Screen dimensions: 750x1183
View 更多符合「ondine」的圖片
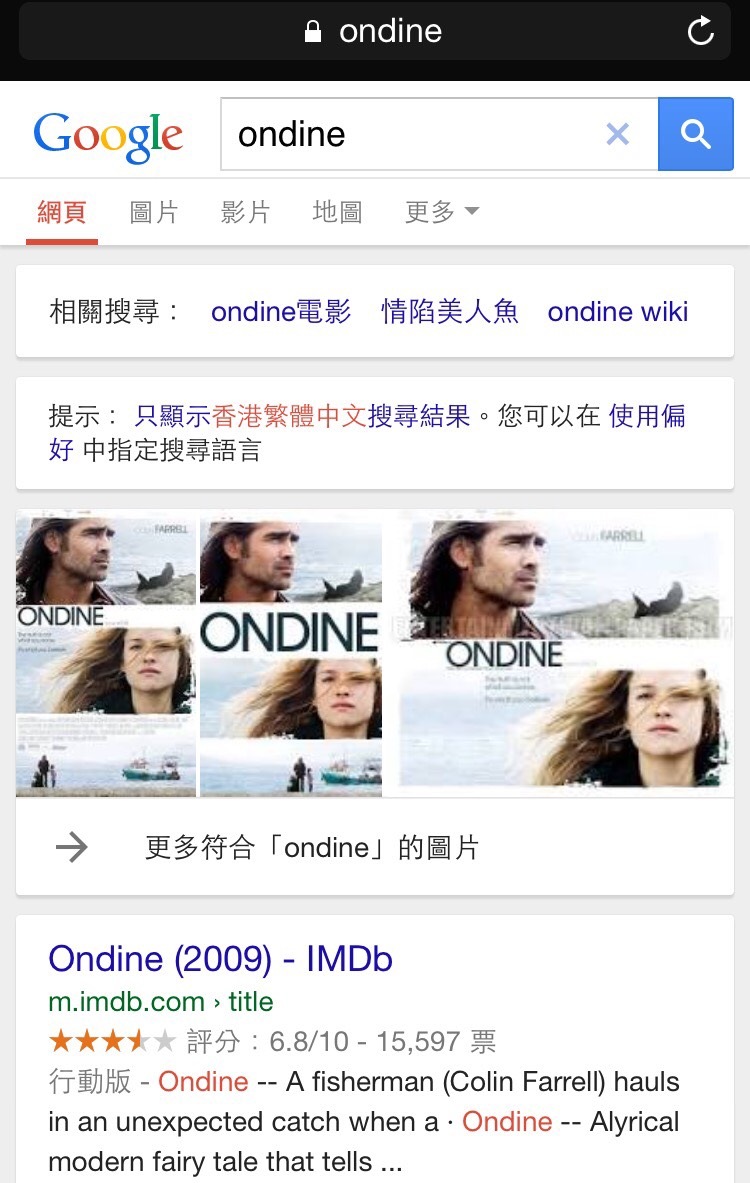click(312, 848)
